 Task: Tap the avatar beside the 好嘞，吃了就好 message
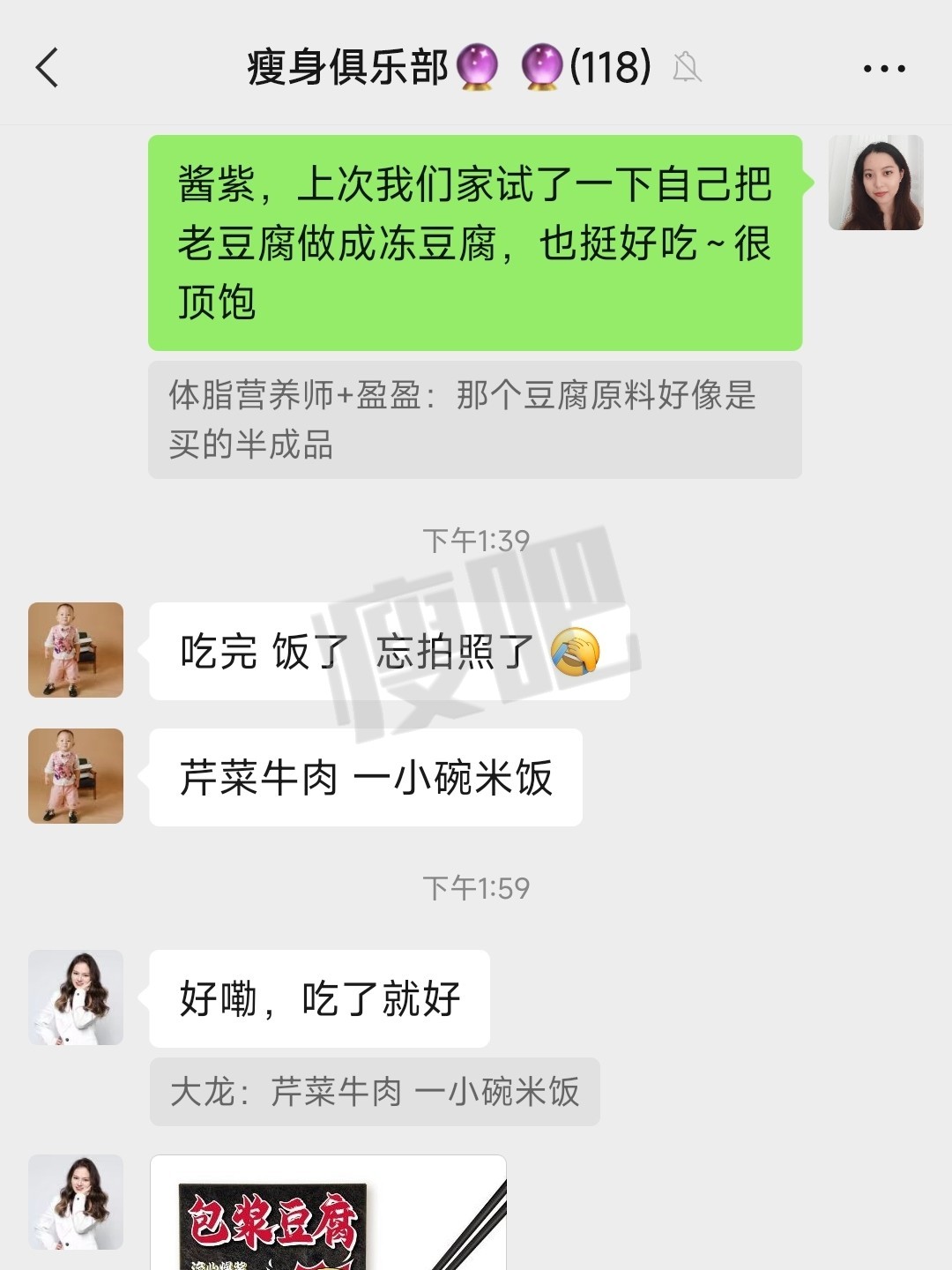coord(76,997)
